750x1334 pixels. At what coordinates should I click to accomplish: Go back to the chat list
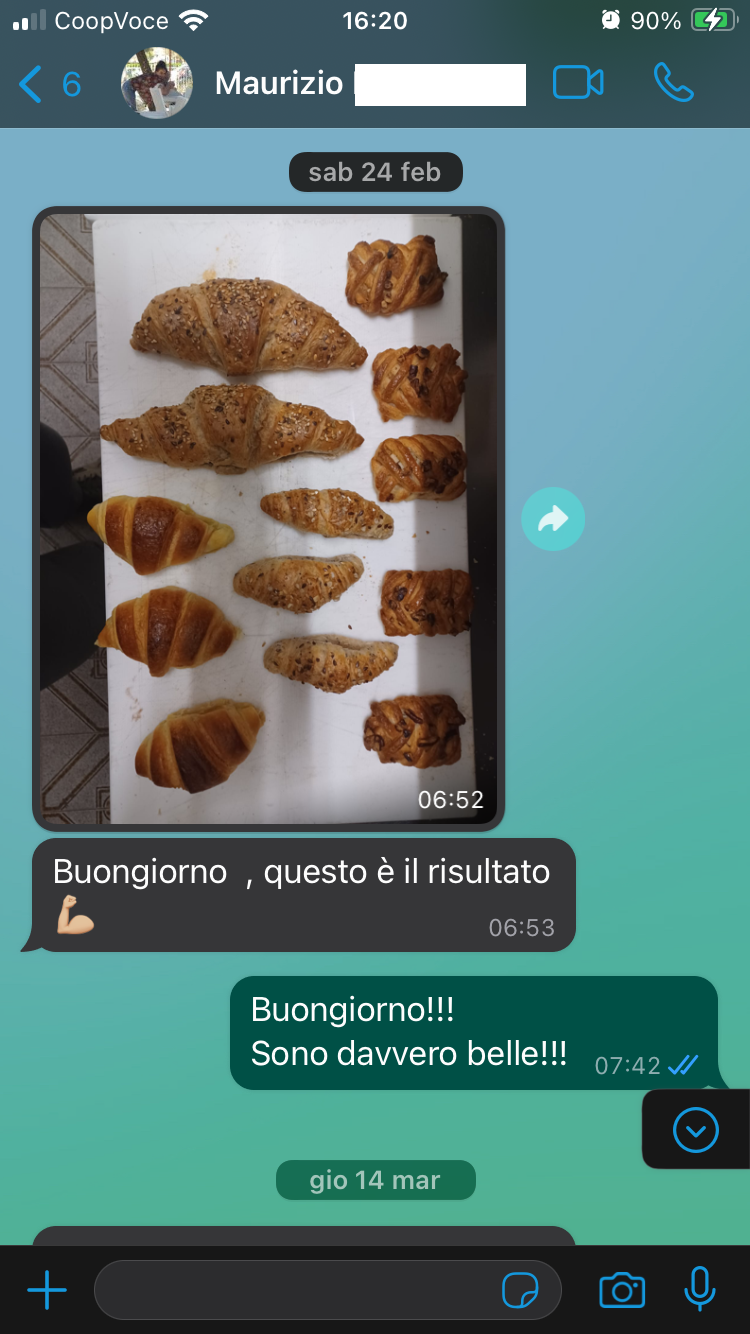tap(48, 84)
